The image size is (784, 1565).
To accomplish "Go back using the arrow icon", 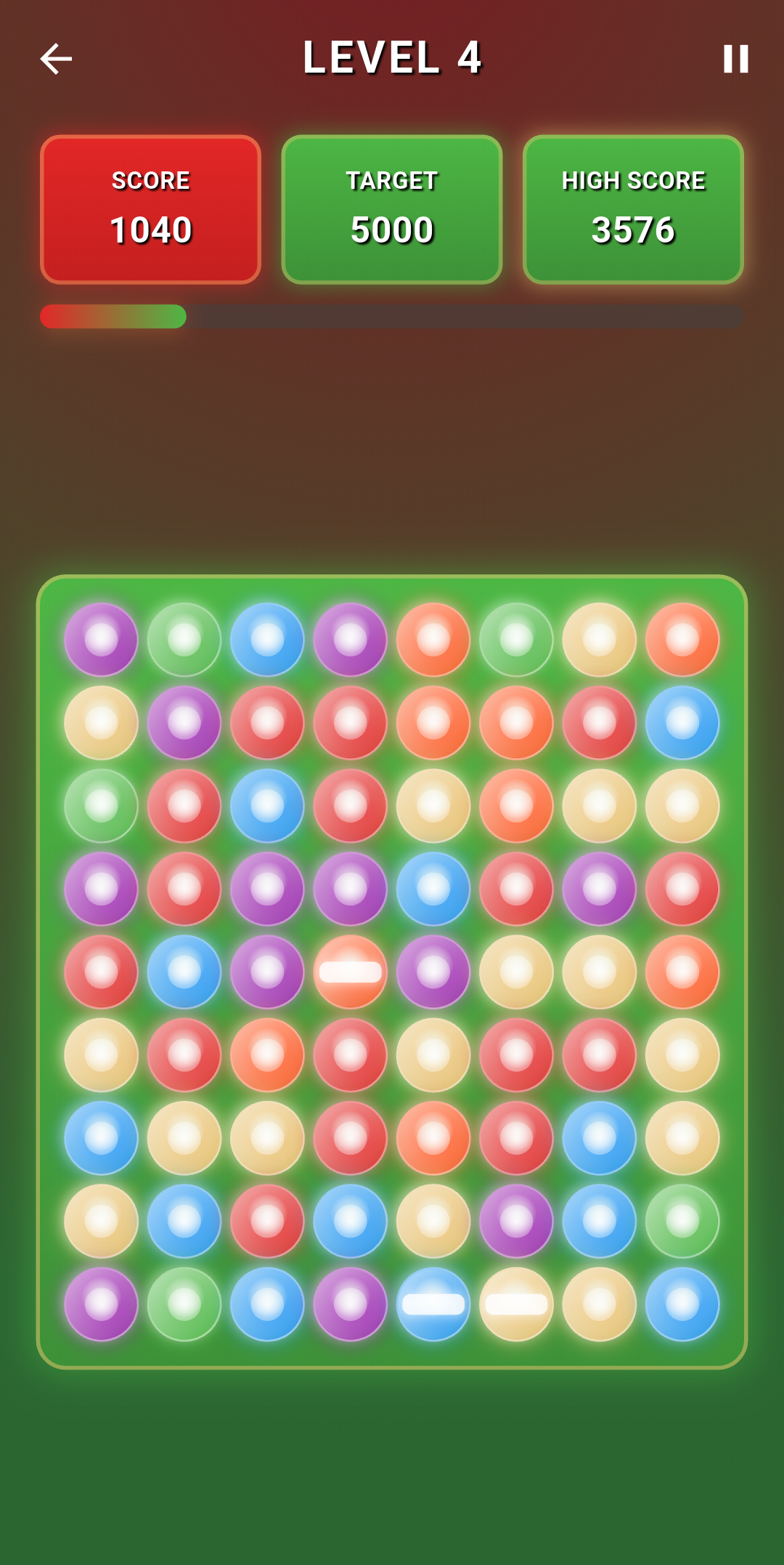I will [x=56, y=59].
